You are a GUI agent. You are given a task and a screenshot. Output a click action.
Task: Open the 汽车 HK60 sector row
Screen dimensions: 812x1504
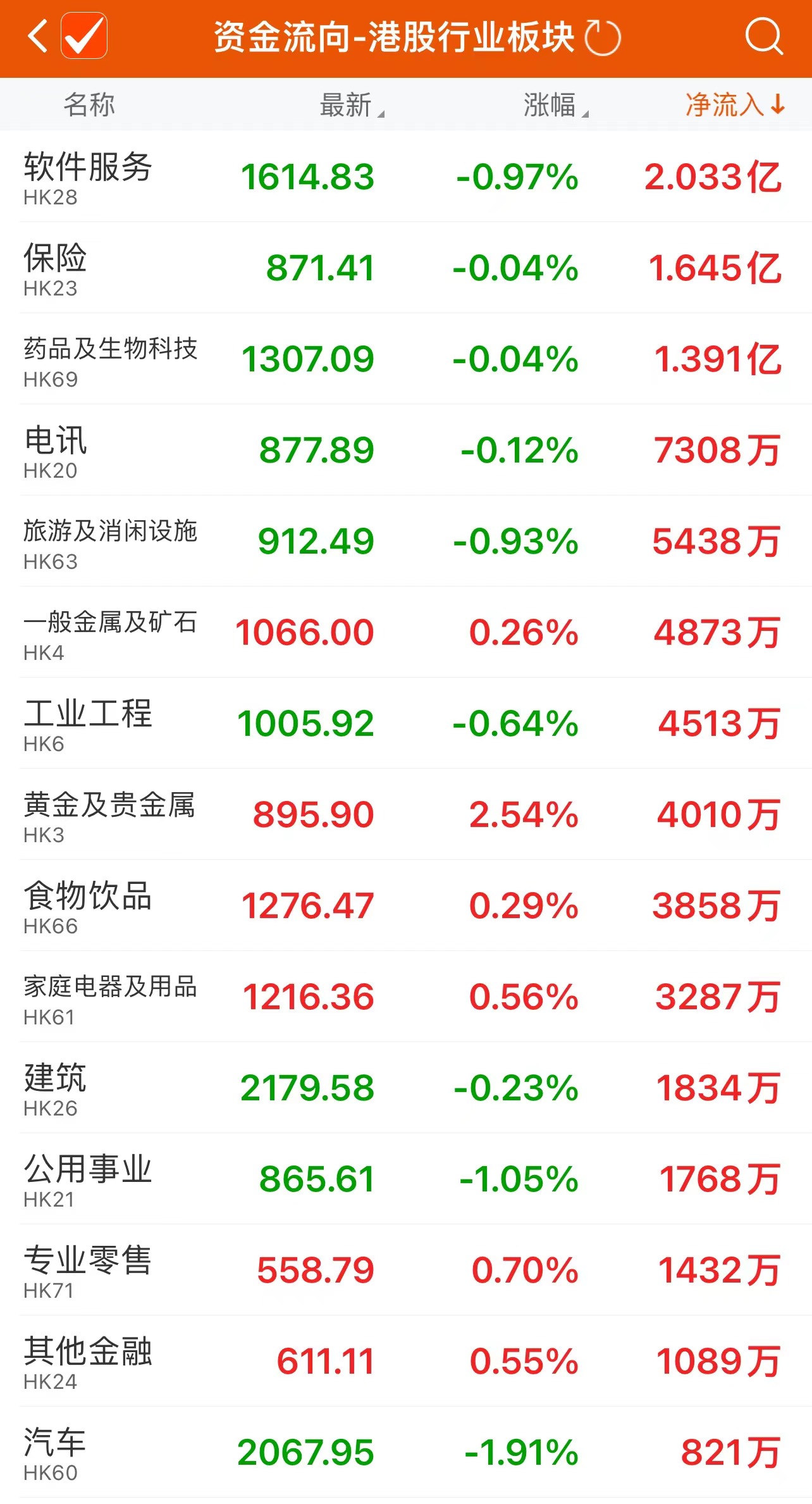coord(406,1453)
